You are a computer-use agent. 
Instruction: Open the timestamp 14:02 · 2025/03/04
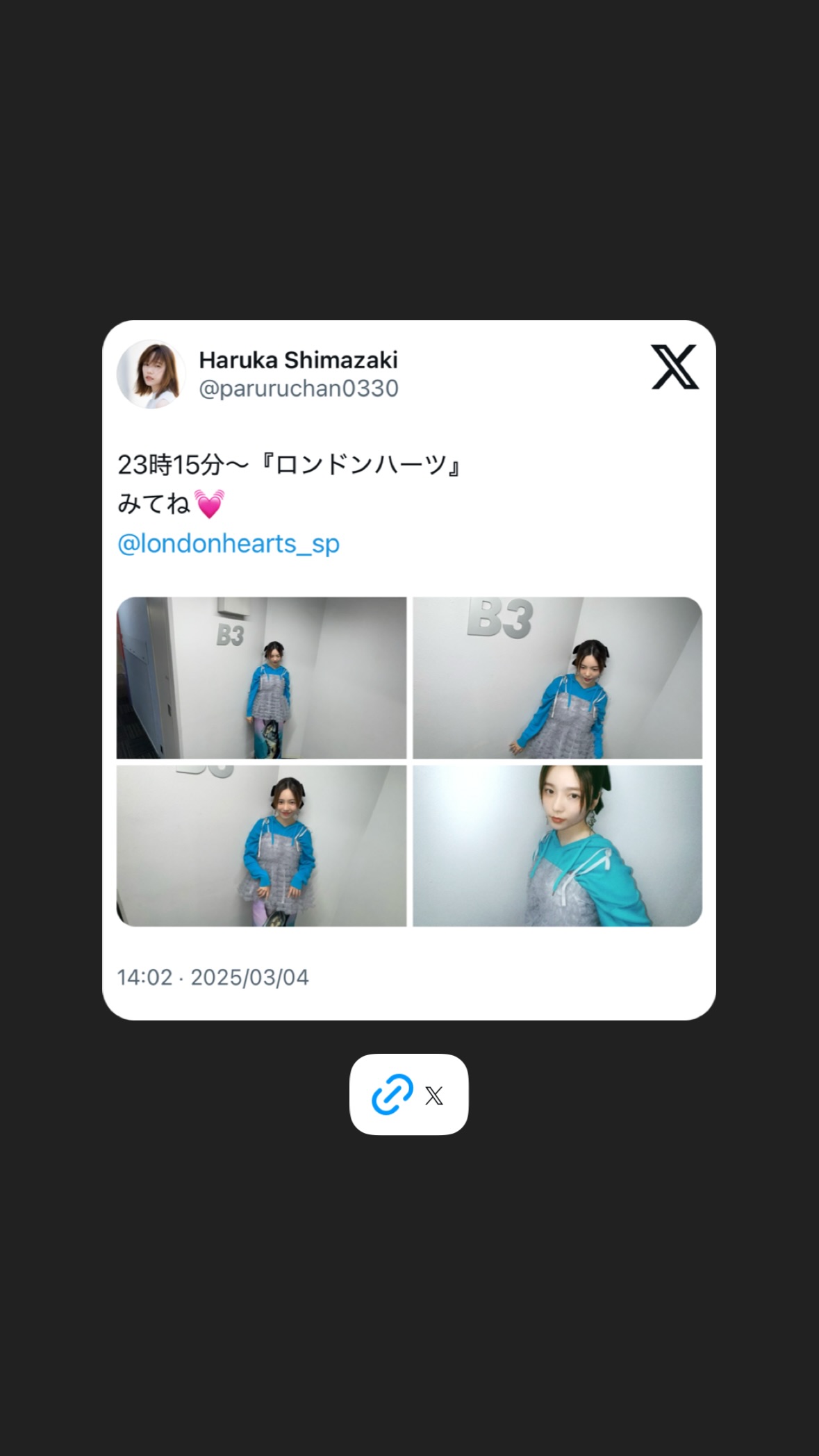(x=215, y=977)
